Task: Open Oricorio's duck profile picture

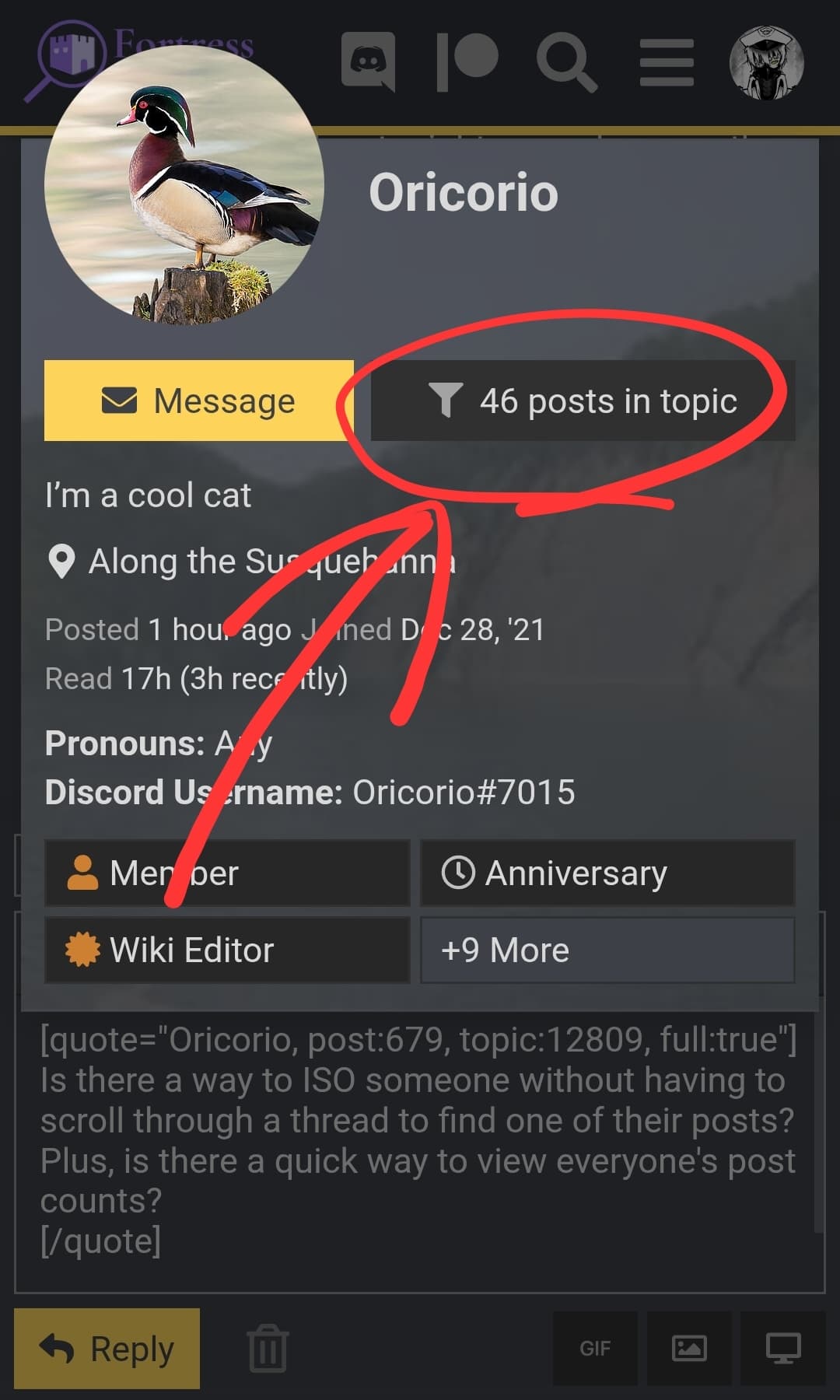Action: (184, 184)
